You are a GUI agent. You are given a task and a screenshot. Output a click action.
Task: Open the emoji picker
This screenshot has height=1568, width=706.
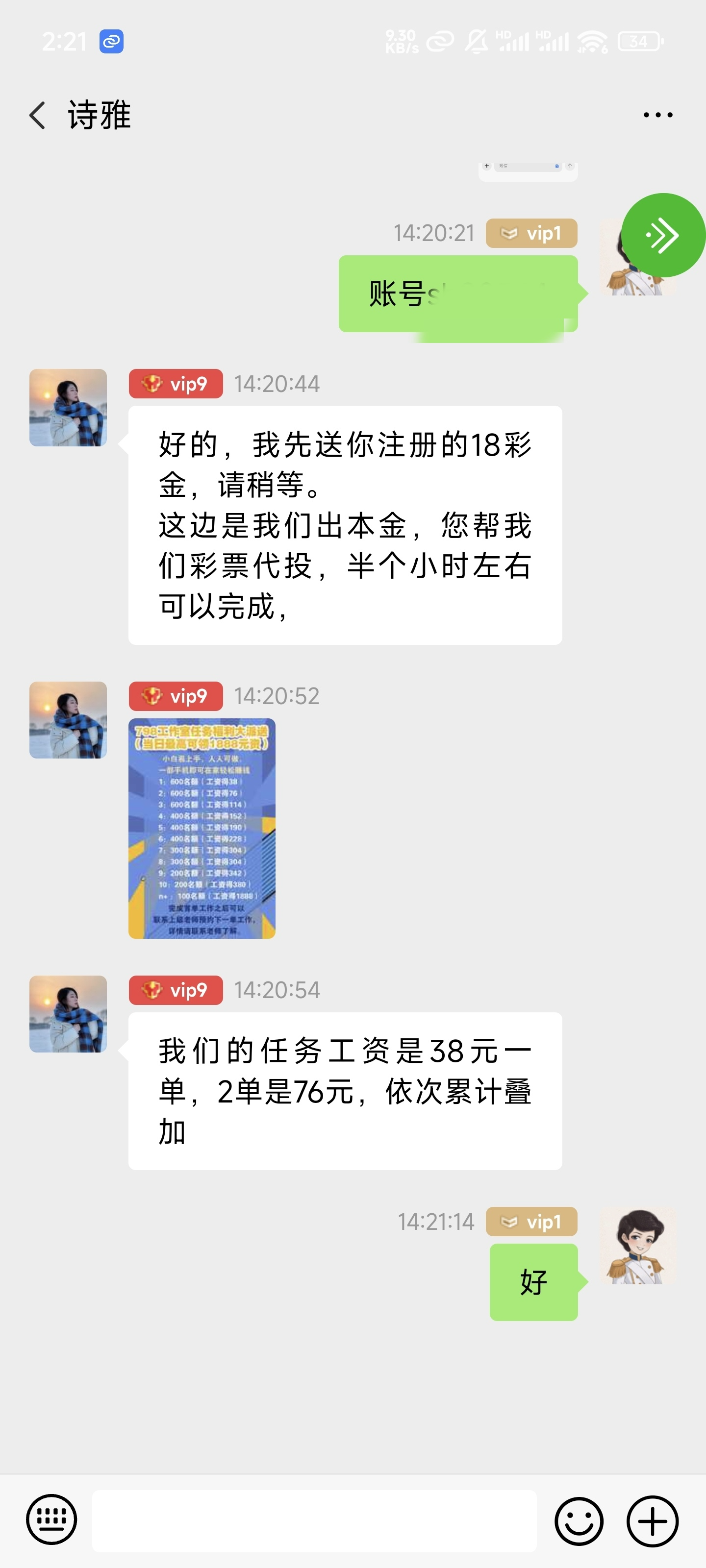pyautogui.click(x=579, y=1520)
